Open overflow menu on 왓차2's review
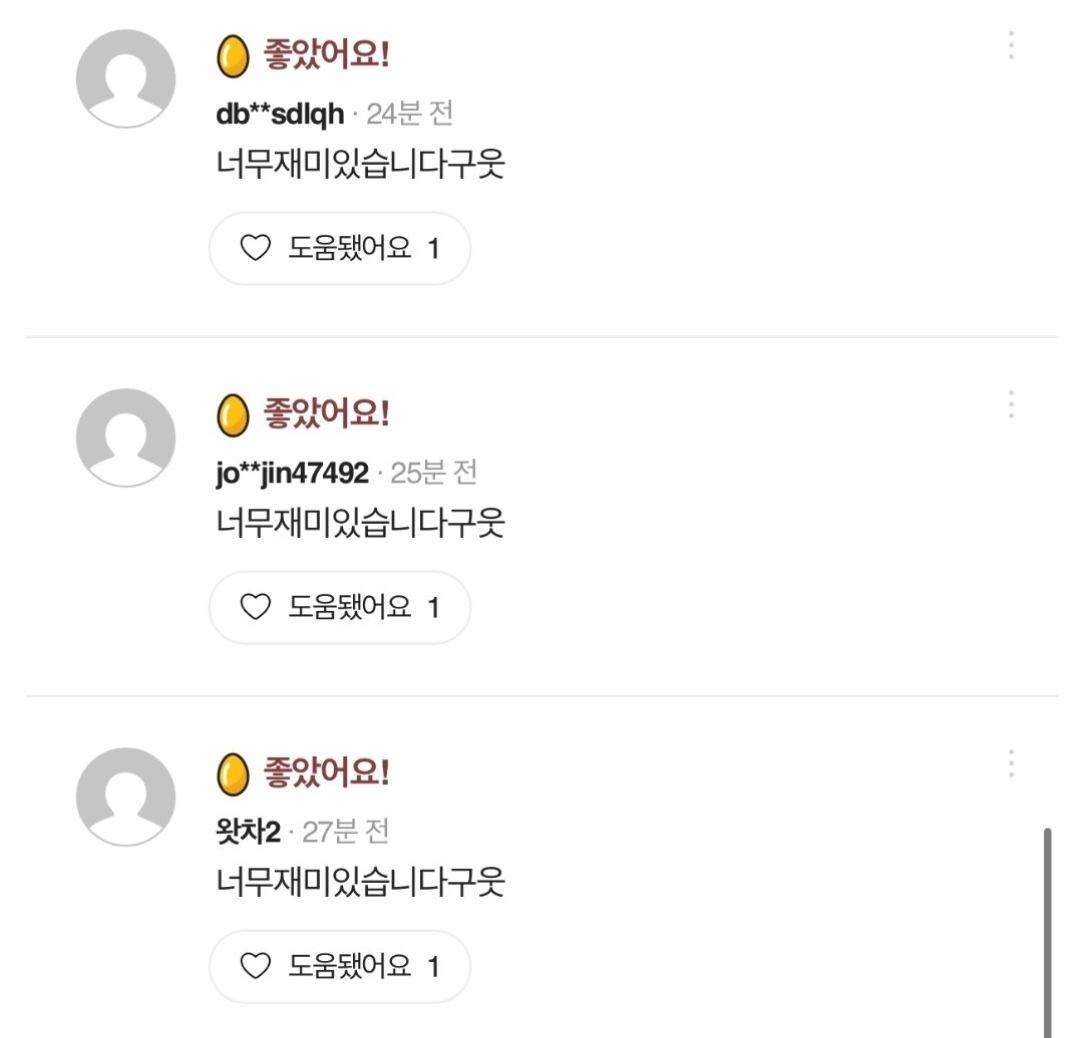Image resolution: width=1080 pixels, height=1038 pixels. [1011, 763]
